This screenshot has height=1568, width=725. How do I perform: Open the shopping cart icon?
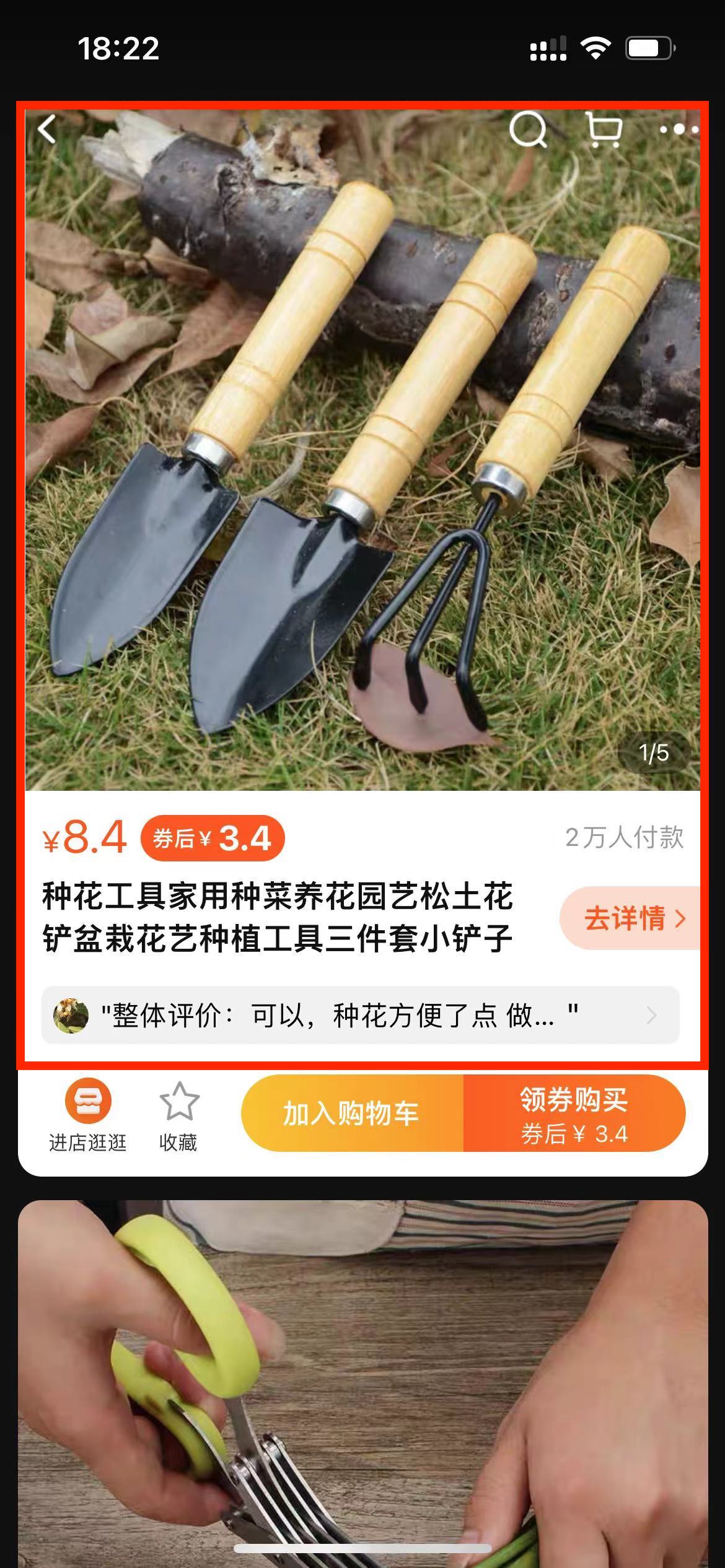point(603,129)
